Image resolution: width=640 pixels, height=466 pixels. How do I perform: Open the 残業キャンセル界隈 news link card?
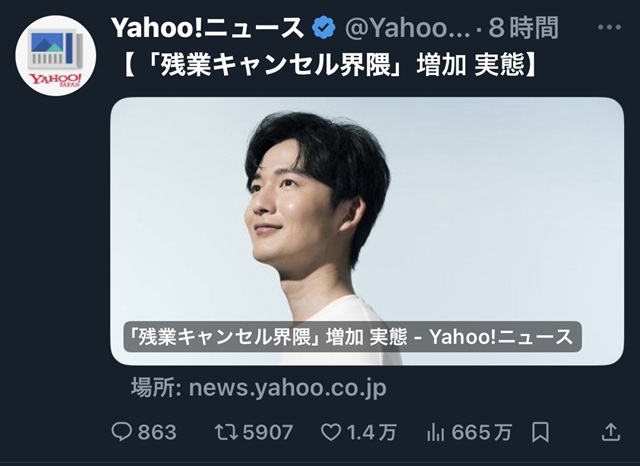click(x=367, y=230)
